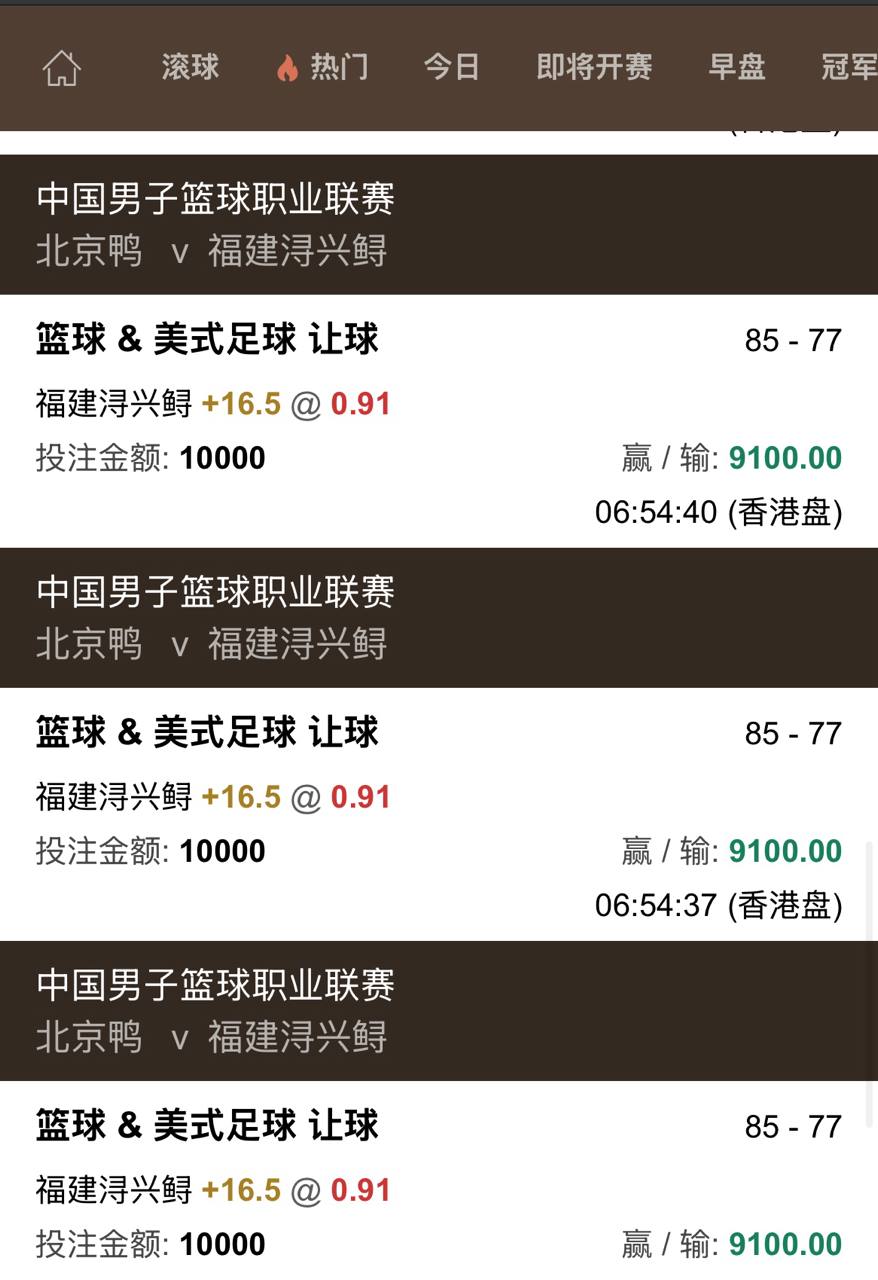Image resolution: width=878 pixels, height=1280 pixels.
Task: Switch to 即将开赛 tab
Action: pyautogui.click(x=594, y=67)
